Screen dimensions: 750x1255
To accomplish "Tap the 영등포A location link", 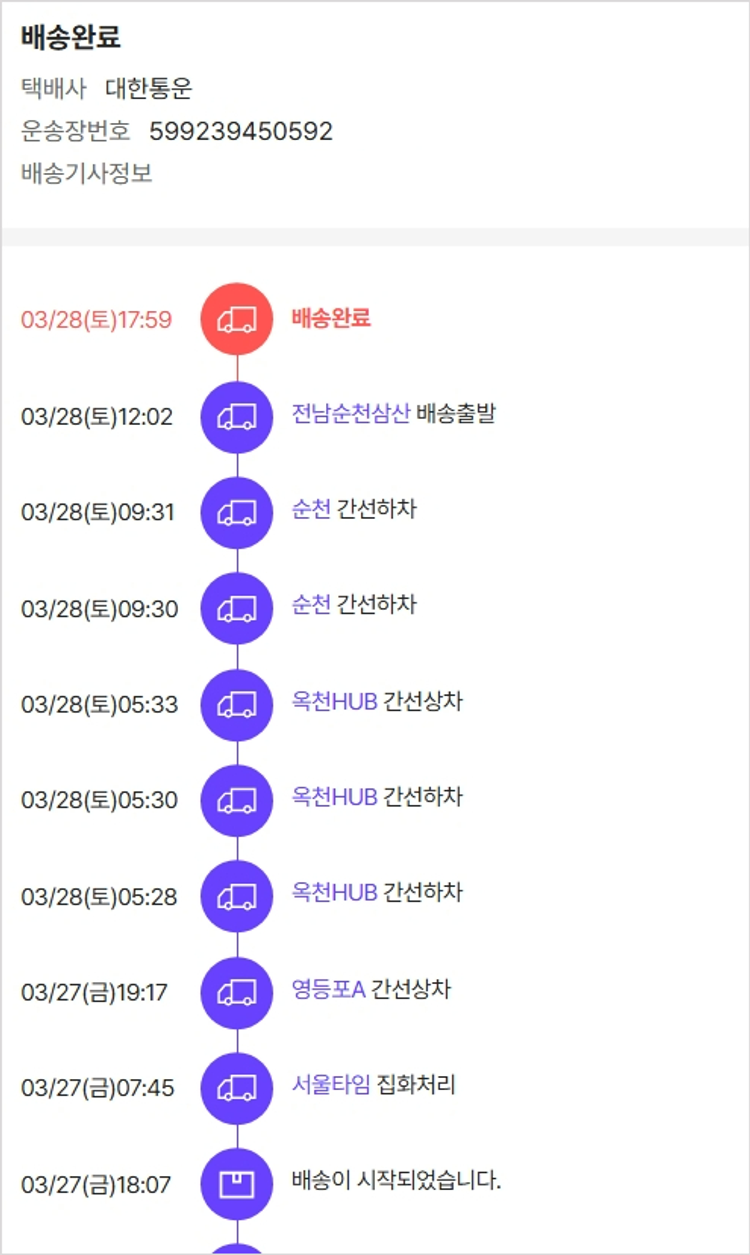I will coord(328,990).
